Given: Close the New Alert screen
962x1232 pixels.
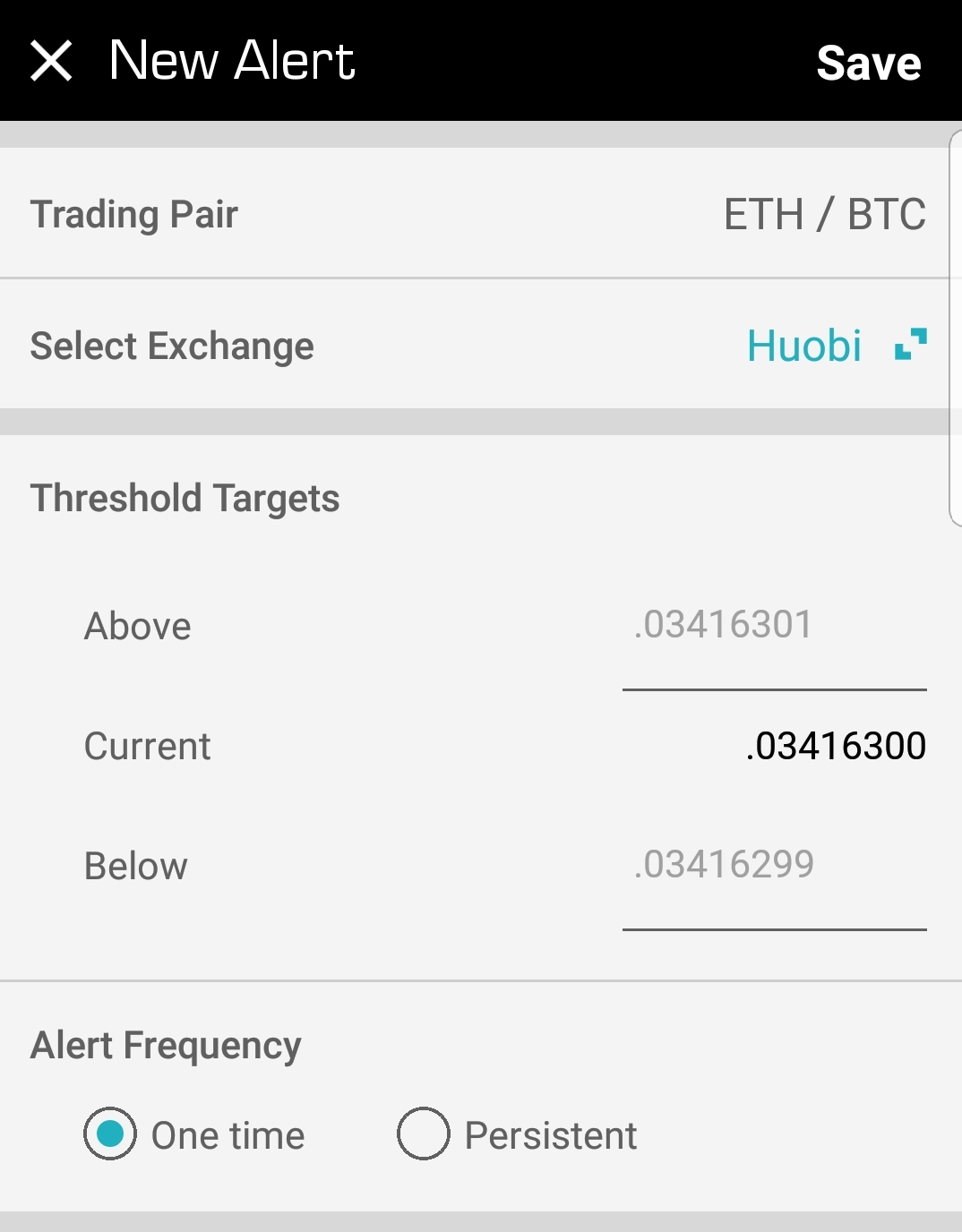Looking at the screenshot, I should (51, 62).
